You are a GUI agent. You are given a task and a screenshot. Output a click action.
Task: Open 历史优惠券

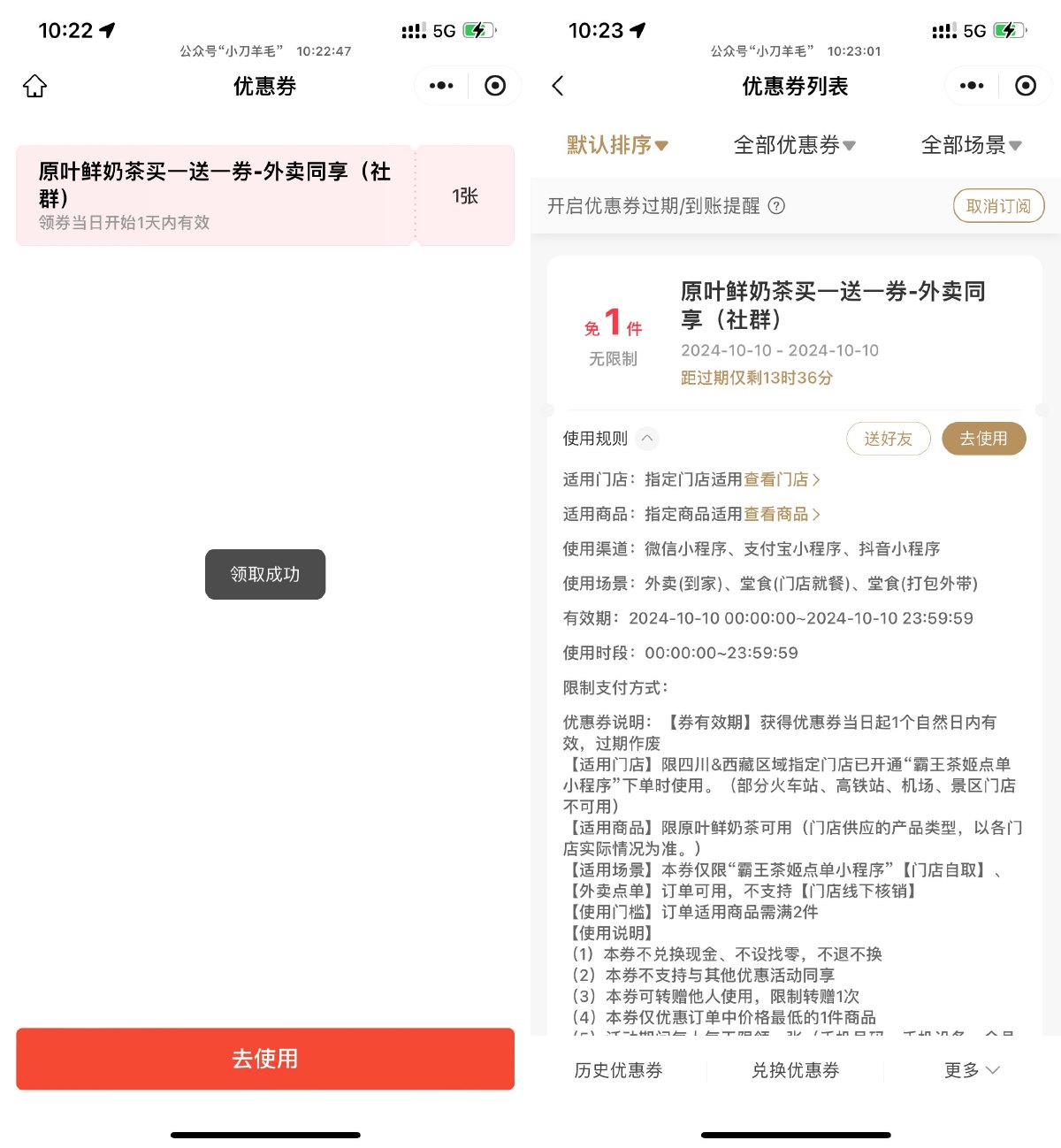click(618, 1070)
